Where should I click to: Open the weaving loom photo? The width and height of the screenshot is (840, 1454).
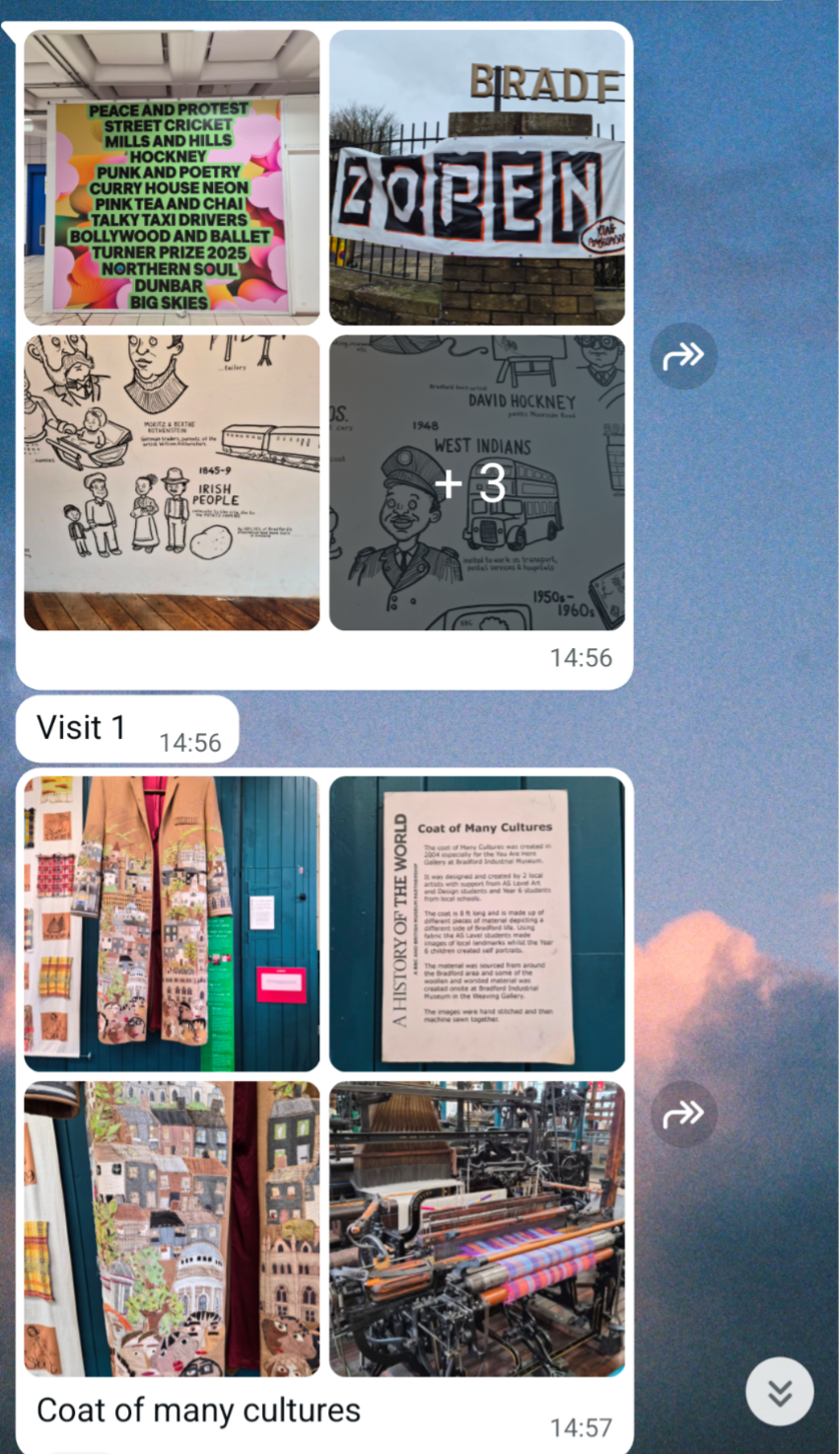477,1228
